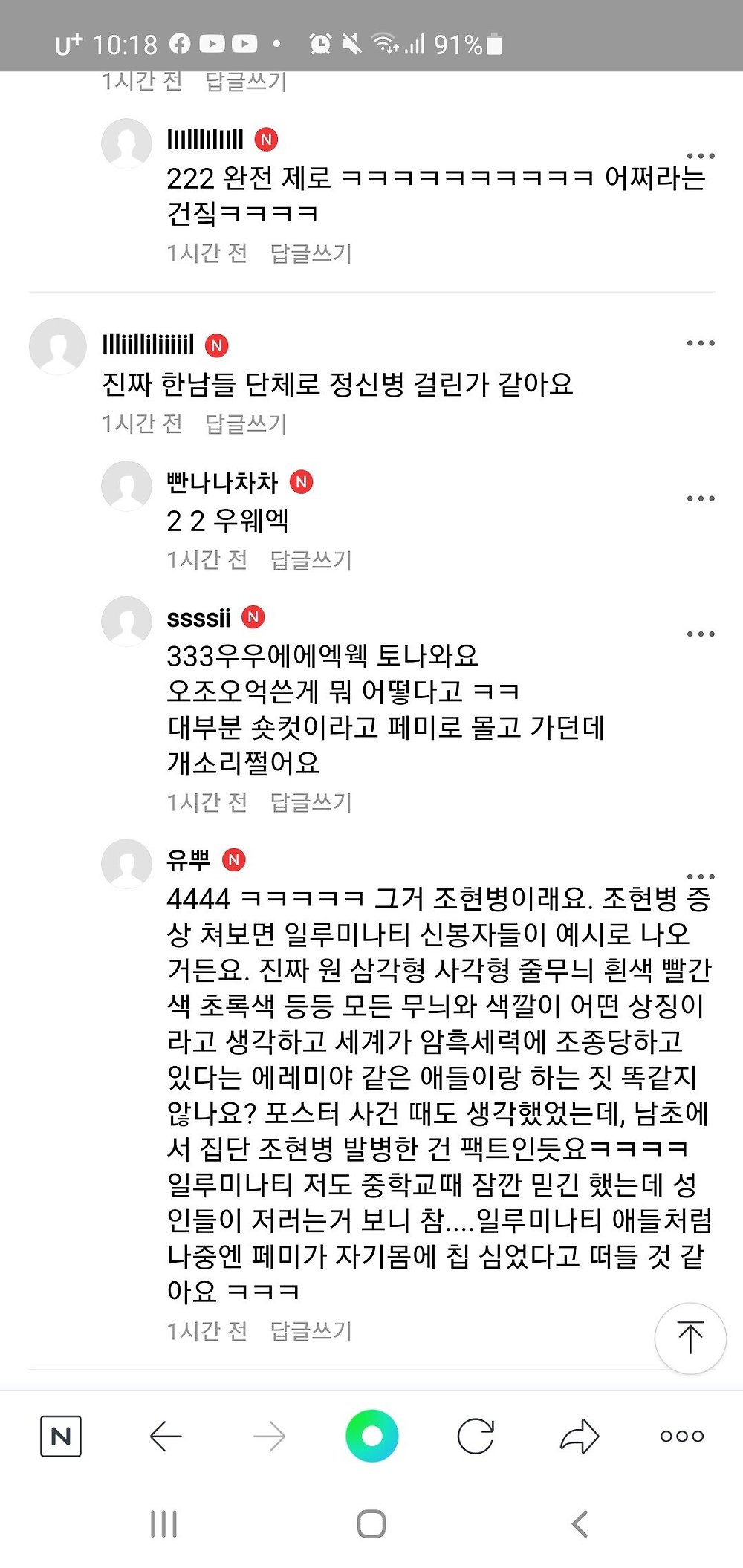Open Naver home via the N icon
The image size is (743, 1568).
[61, 1436]
